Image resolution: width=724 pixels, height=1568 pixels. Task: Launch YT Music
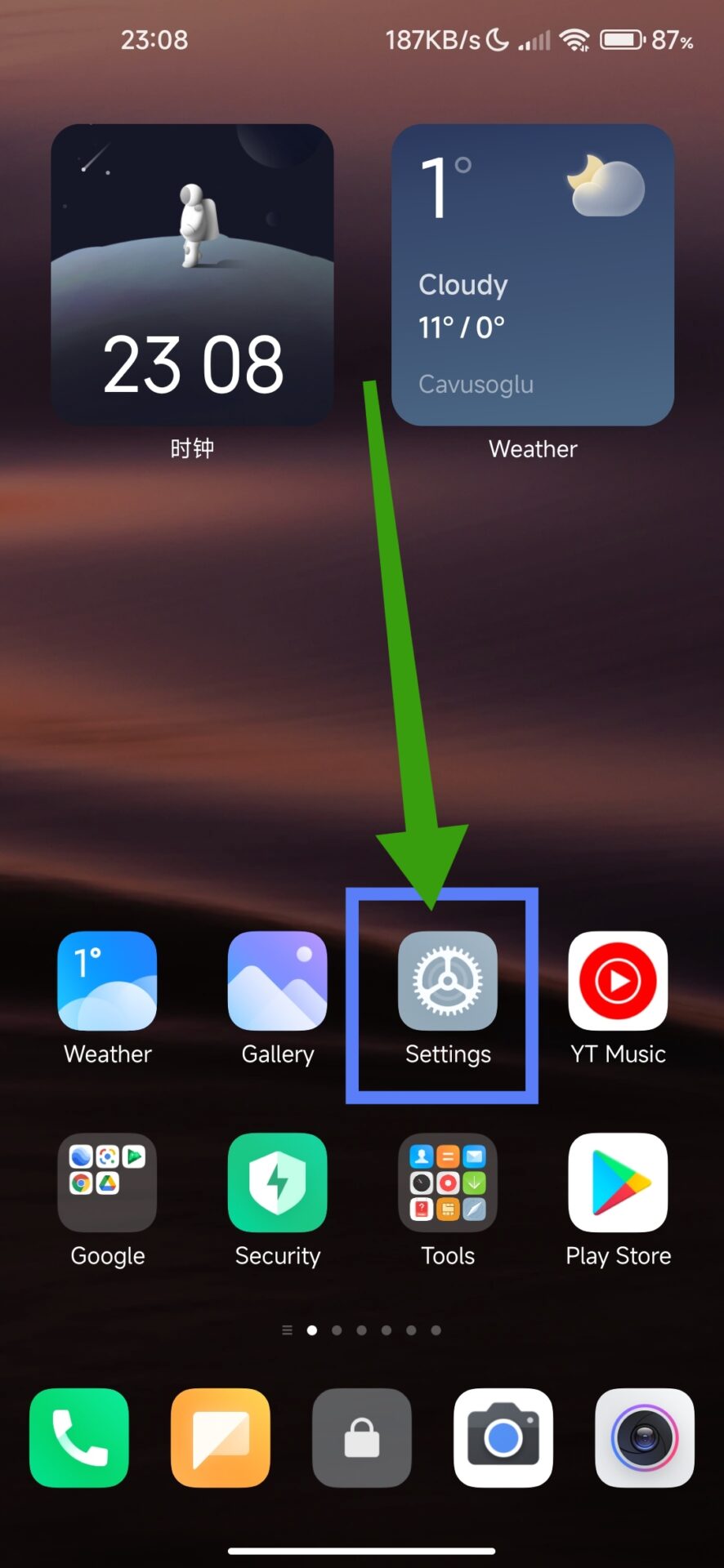pyautogui.click(x=618, y=981)
